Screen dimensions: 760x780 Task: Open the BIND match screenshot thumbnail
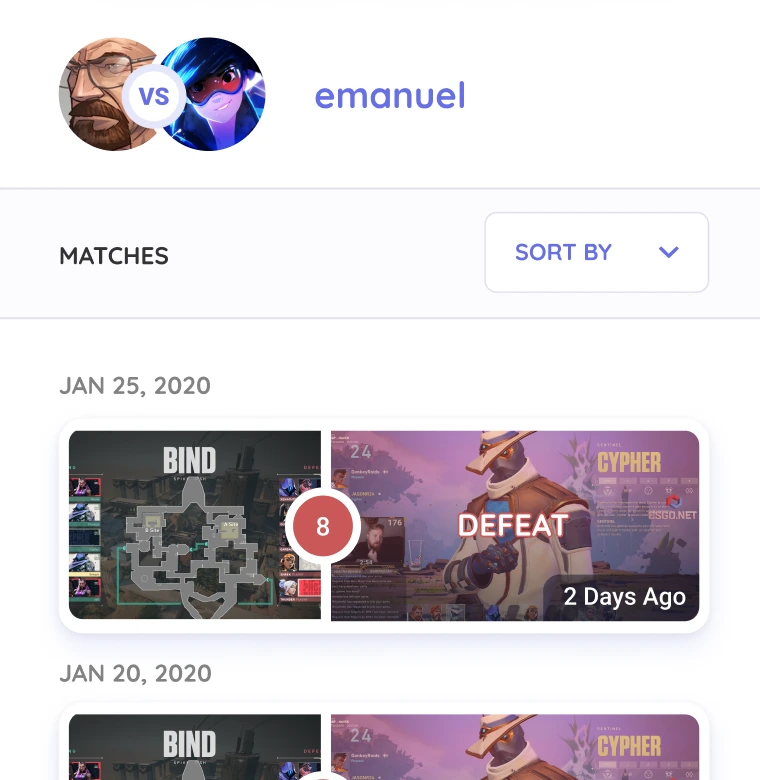coord(195,525)
